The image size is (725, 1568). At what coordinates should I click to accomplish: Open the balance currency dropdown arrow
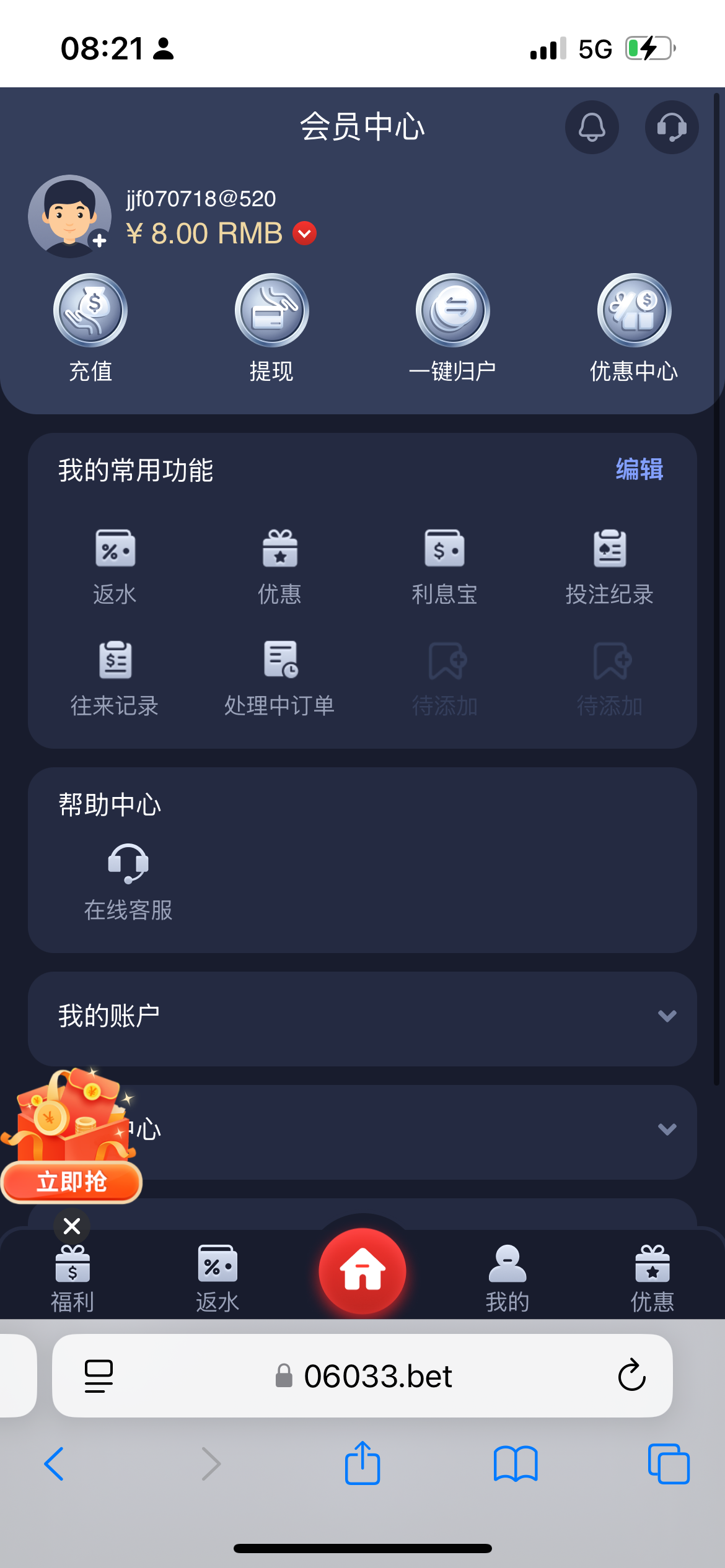tap(303, 233)
